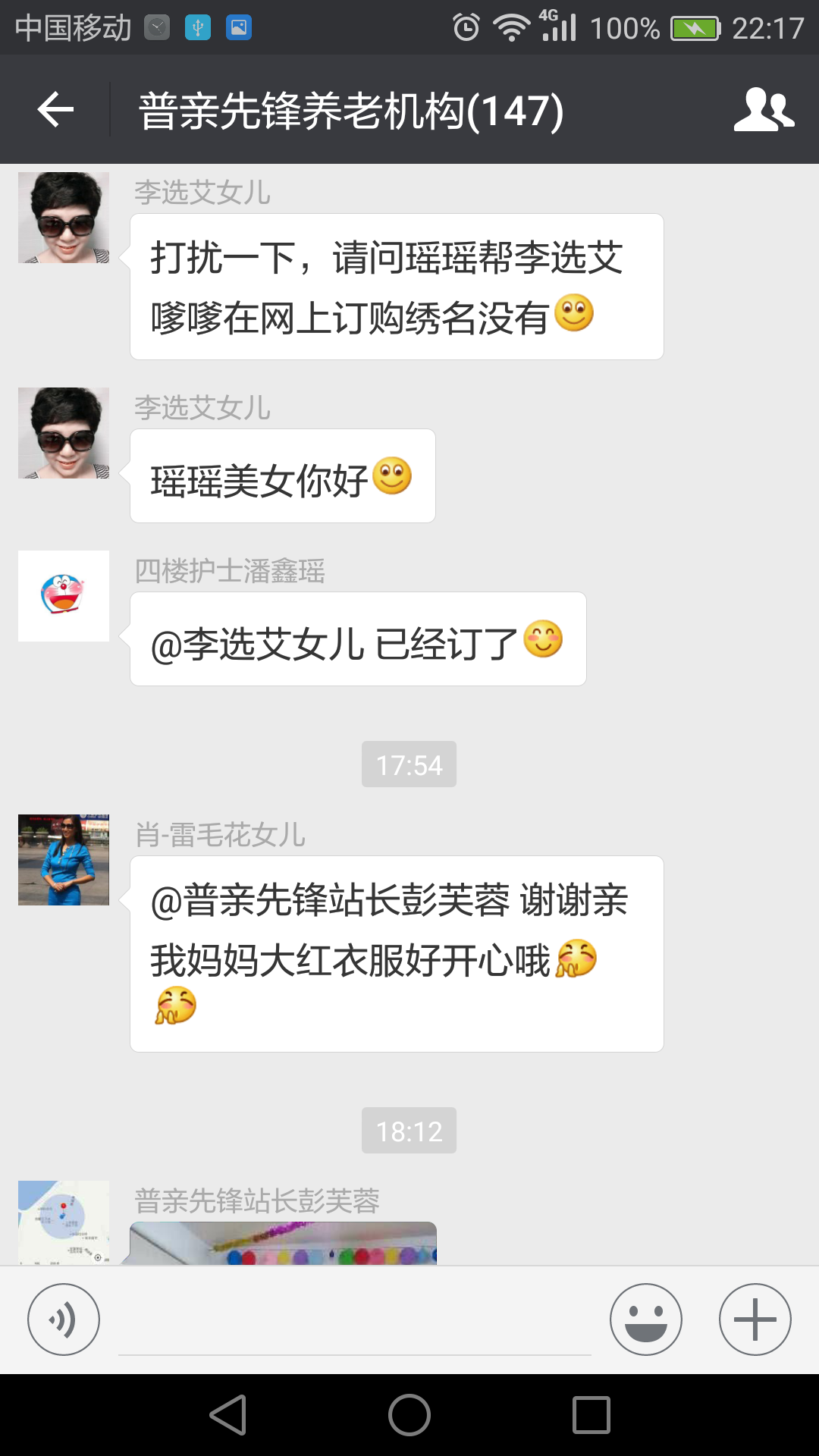View the photo sent by 普亲先锋站长彭芙蓉

click(x=284, y=1244)
